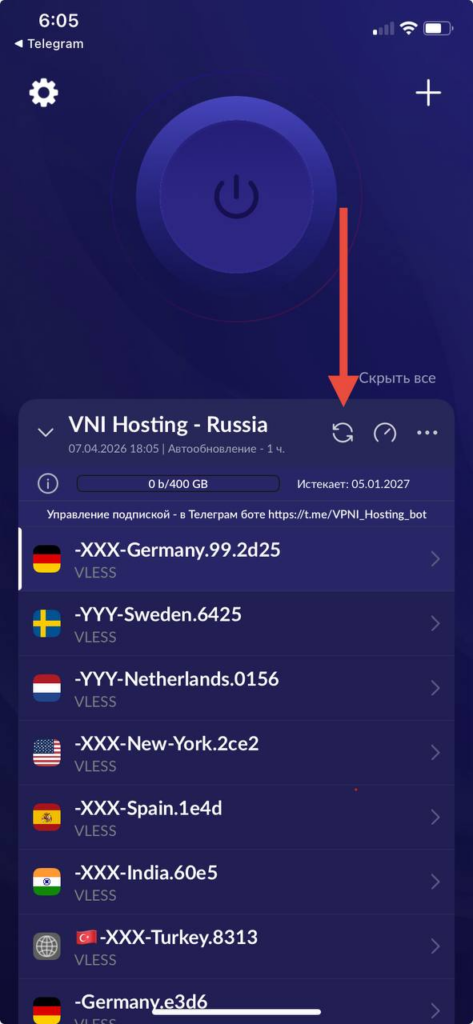The image size is (473, 1024).
Task: Select the -XXX-Turkey.8313 server
Action: pyautogui.click(x=236, y=947)
